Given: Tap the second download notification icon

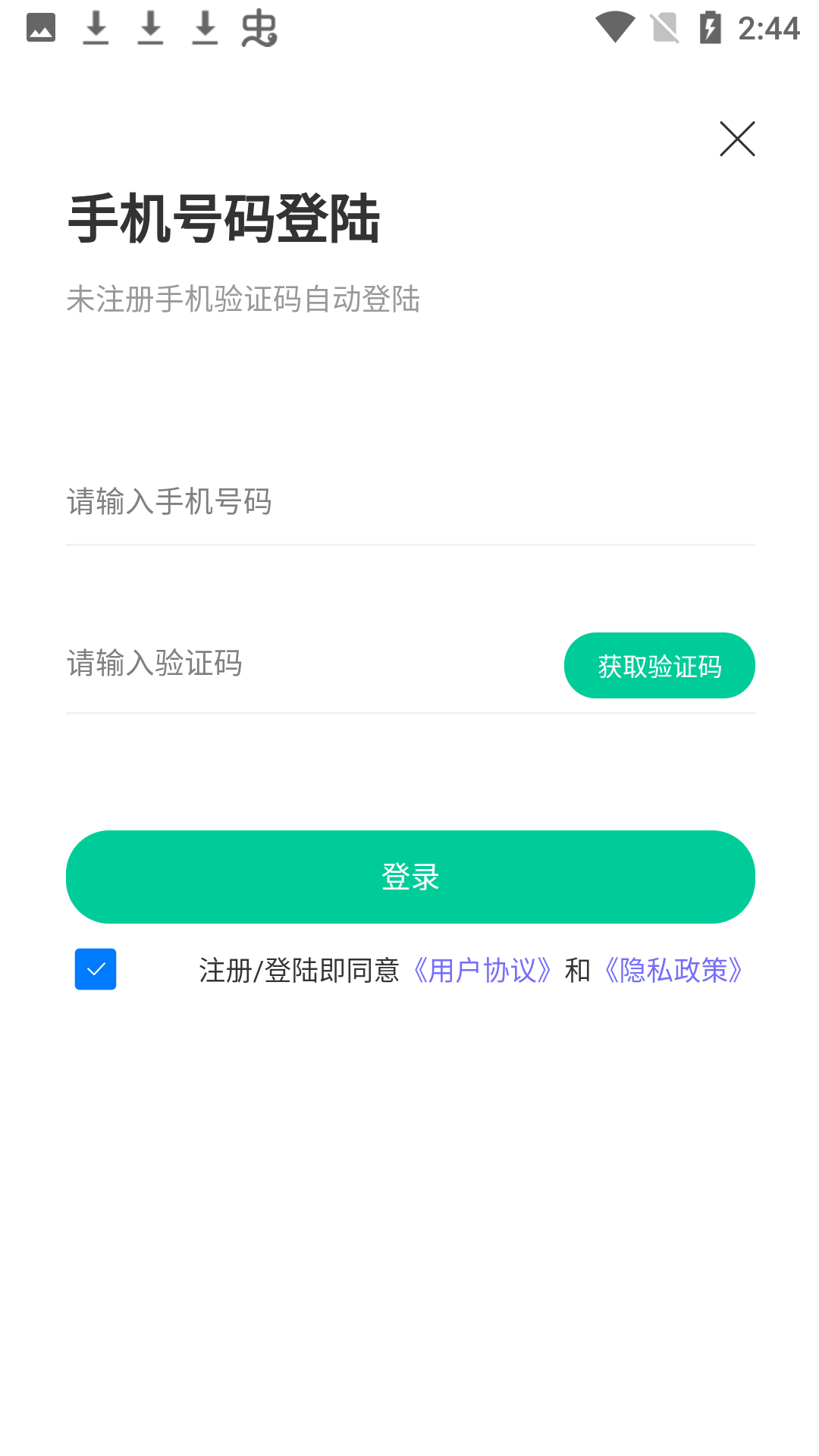Looking at the screenshot, I should pyautogui.click(x=150, y=28).
